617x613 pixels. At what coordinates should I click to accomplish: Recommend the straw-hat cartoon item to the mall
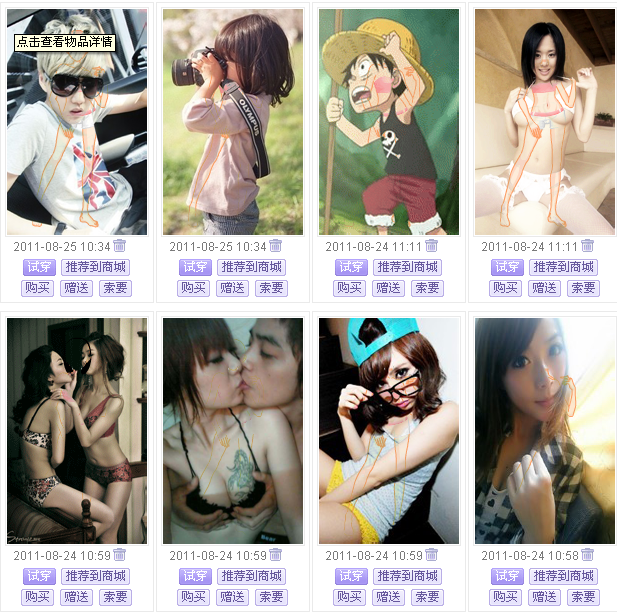[407, 267]
